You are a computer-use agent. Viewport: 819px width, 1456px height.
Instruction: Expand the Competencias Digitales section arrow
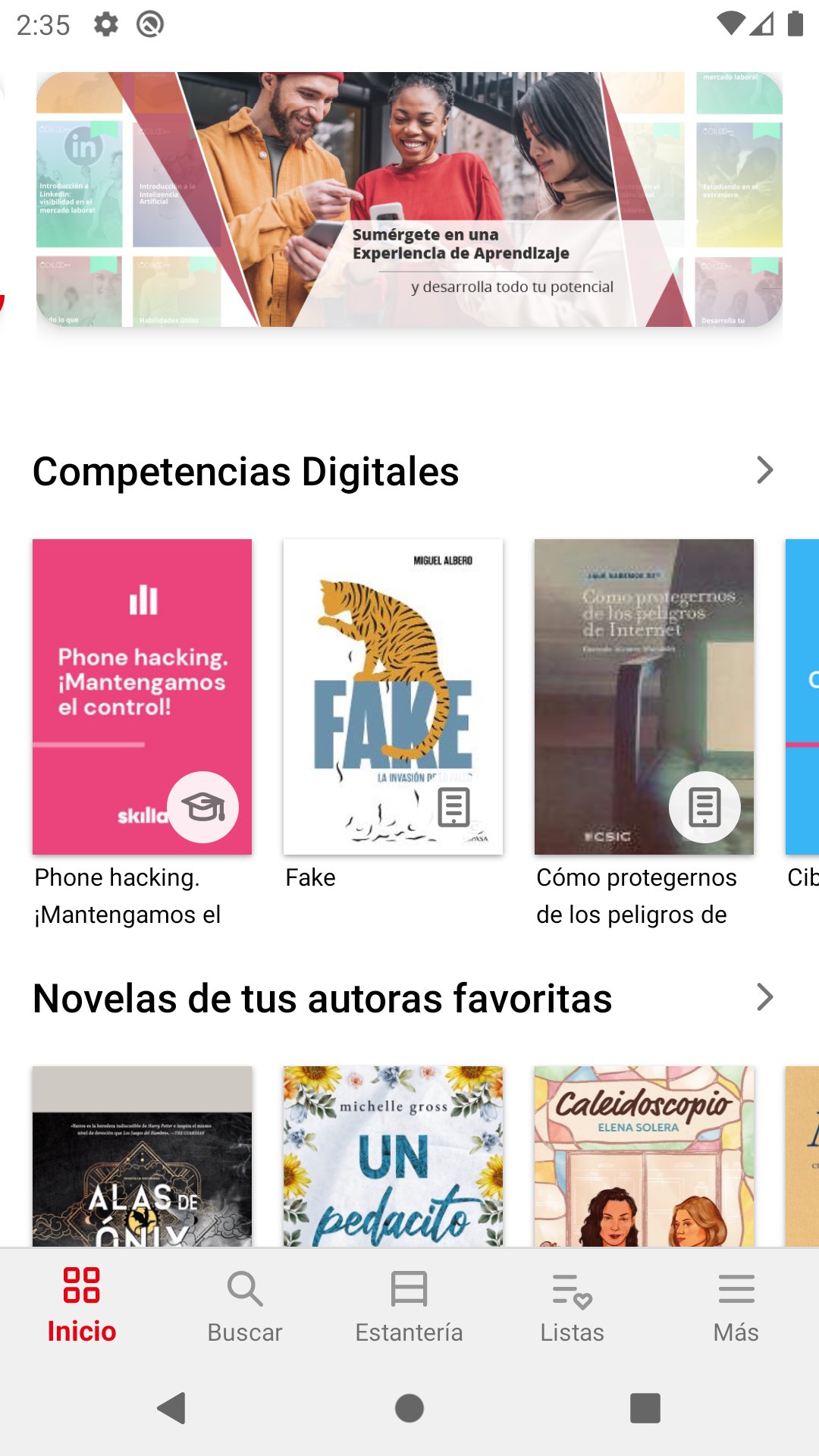click(764, 470)
